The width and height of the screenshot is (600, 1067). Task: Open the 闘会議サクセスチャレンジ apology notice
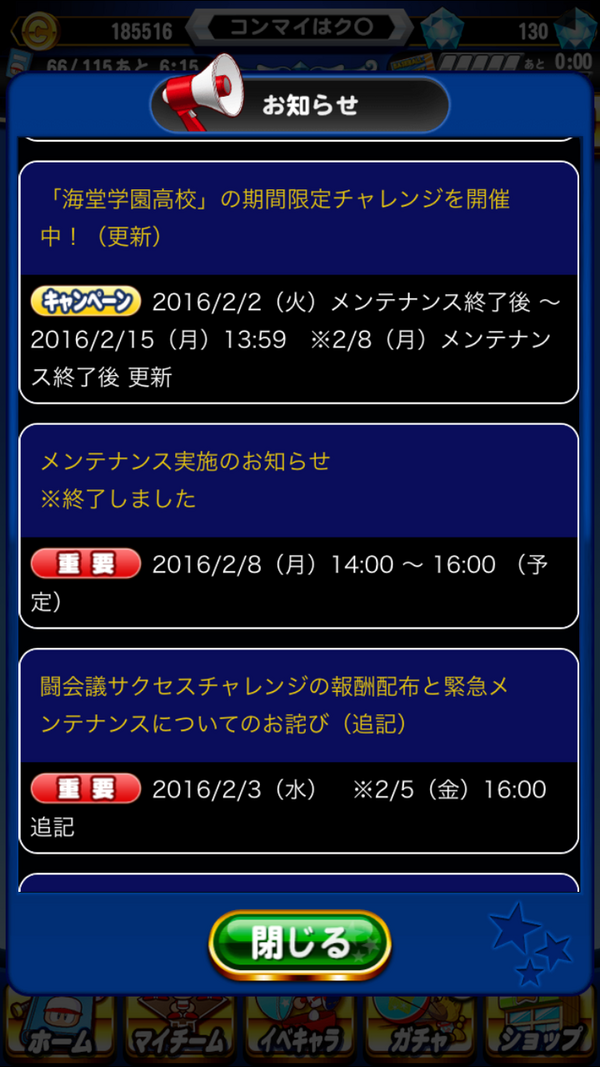point(299,750)
